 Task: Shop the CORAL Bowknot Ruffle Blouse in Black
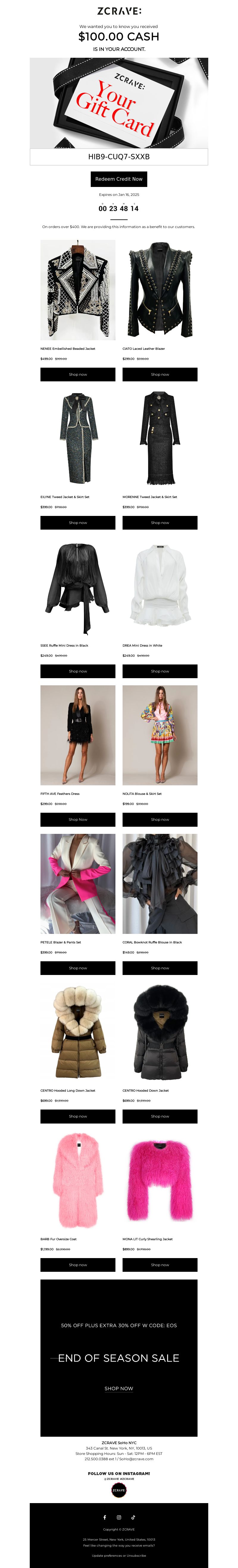click(x=159, y=968)
